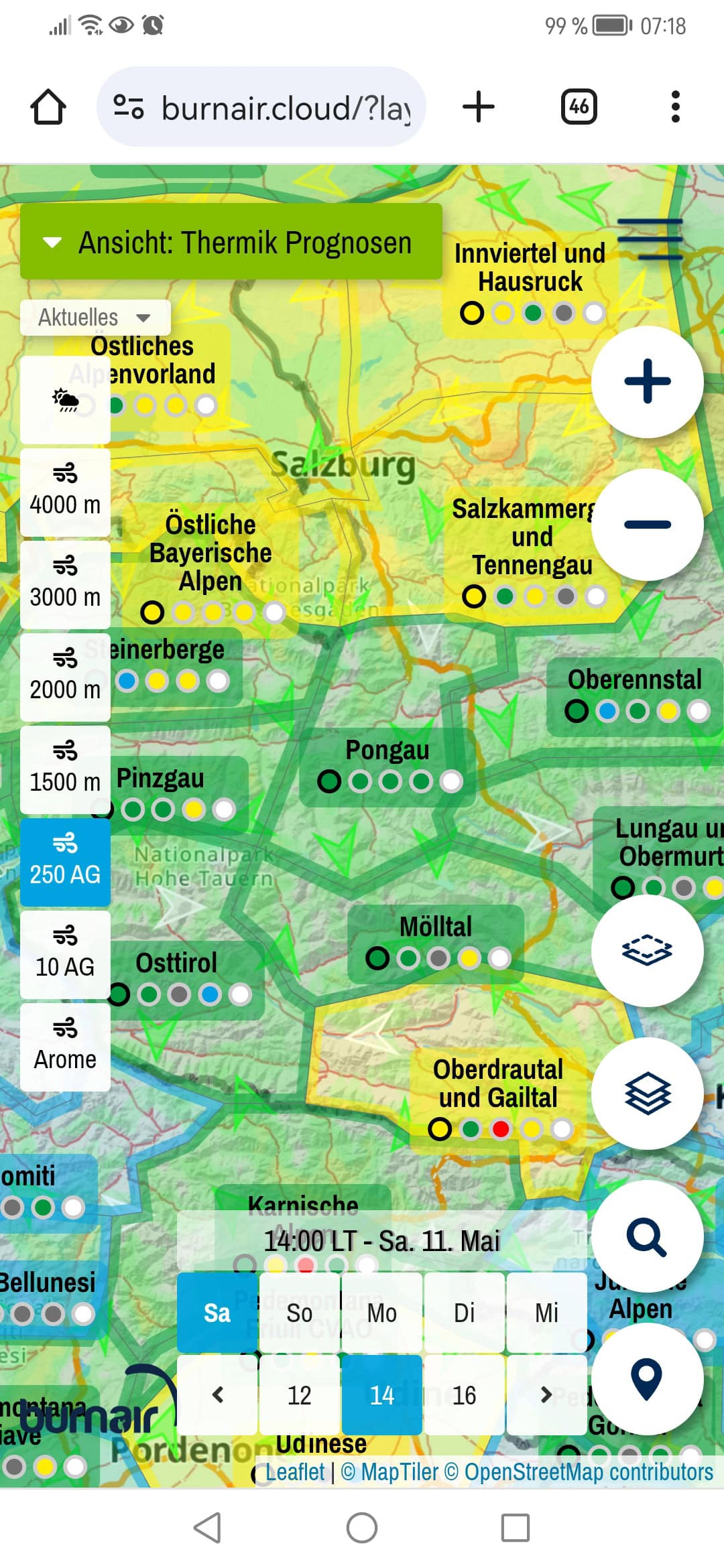The image size is (724, 1568).
Task: Open the map search button
Action: [x=647, y=1236]
